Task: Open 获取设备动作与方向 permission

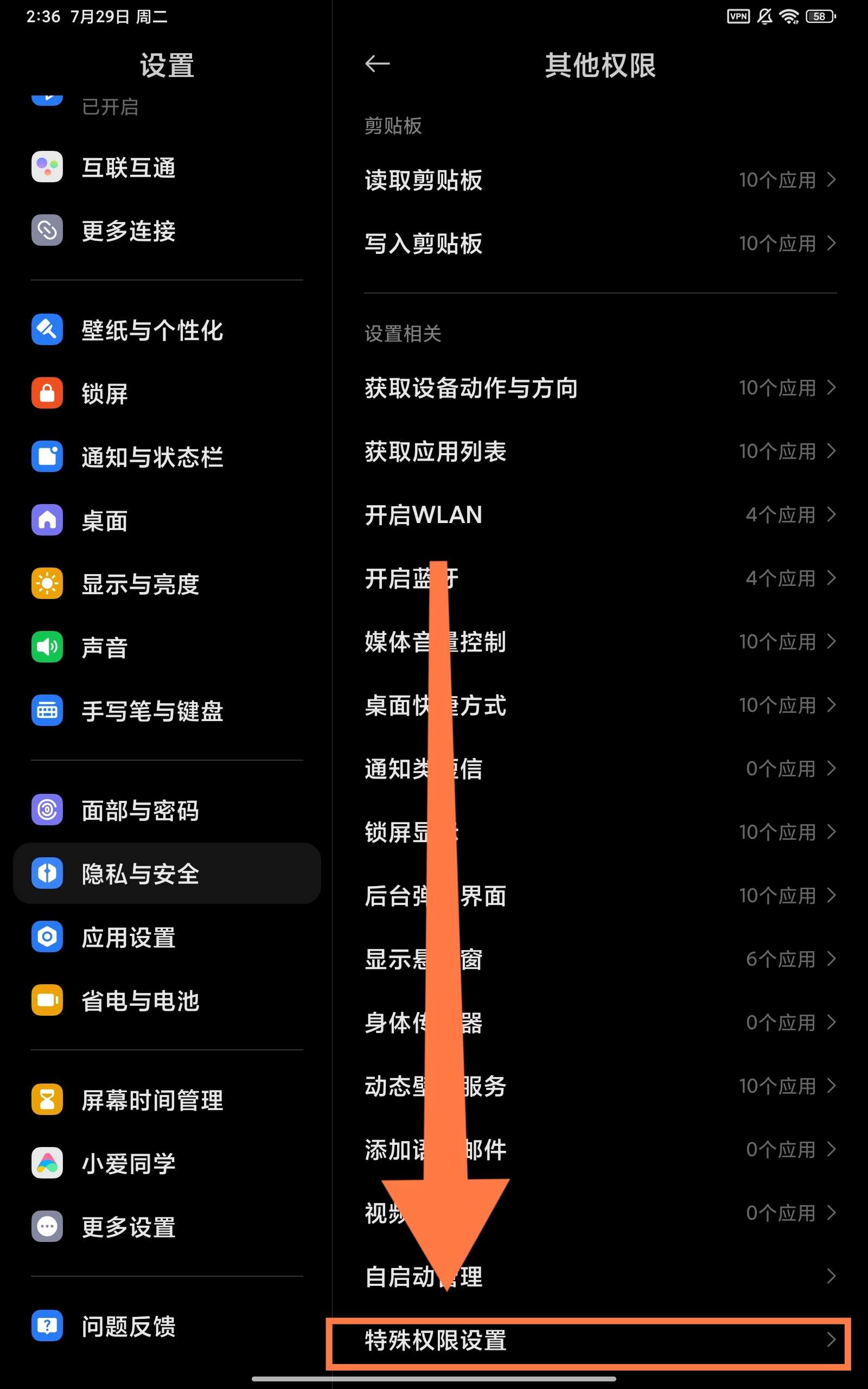Action: click(600, 388)
